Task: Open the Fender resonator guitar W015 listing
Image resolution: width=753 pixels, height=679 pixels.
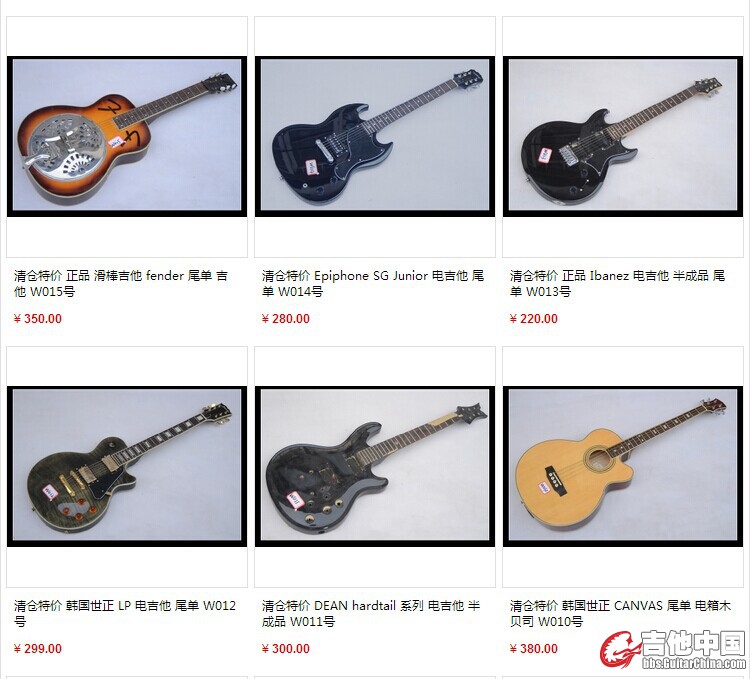Action: pos(126,136)
